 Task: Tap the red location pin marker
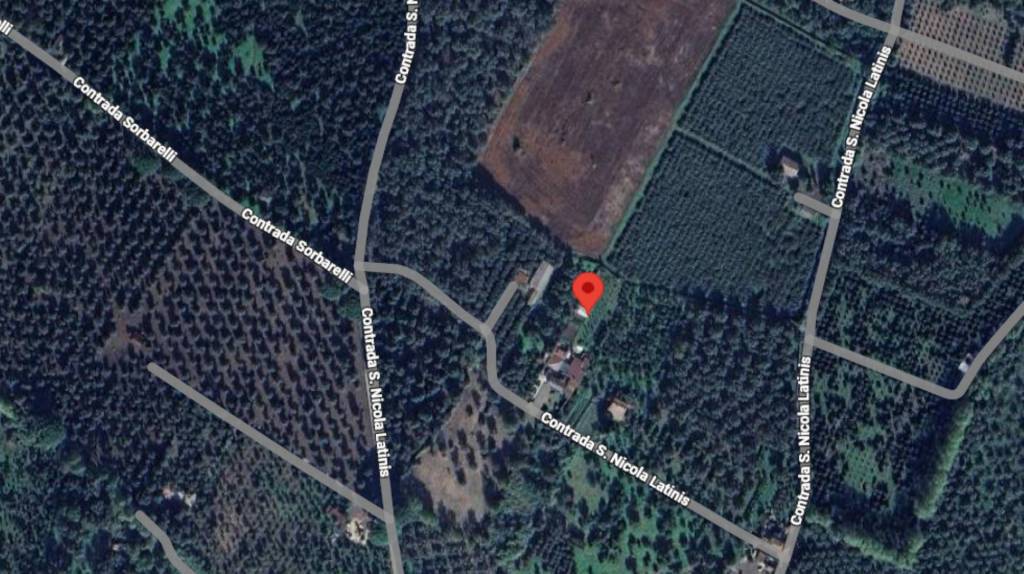click(x=588, y=291)
